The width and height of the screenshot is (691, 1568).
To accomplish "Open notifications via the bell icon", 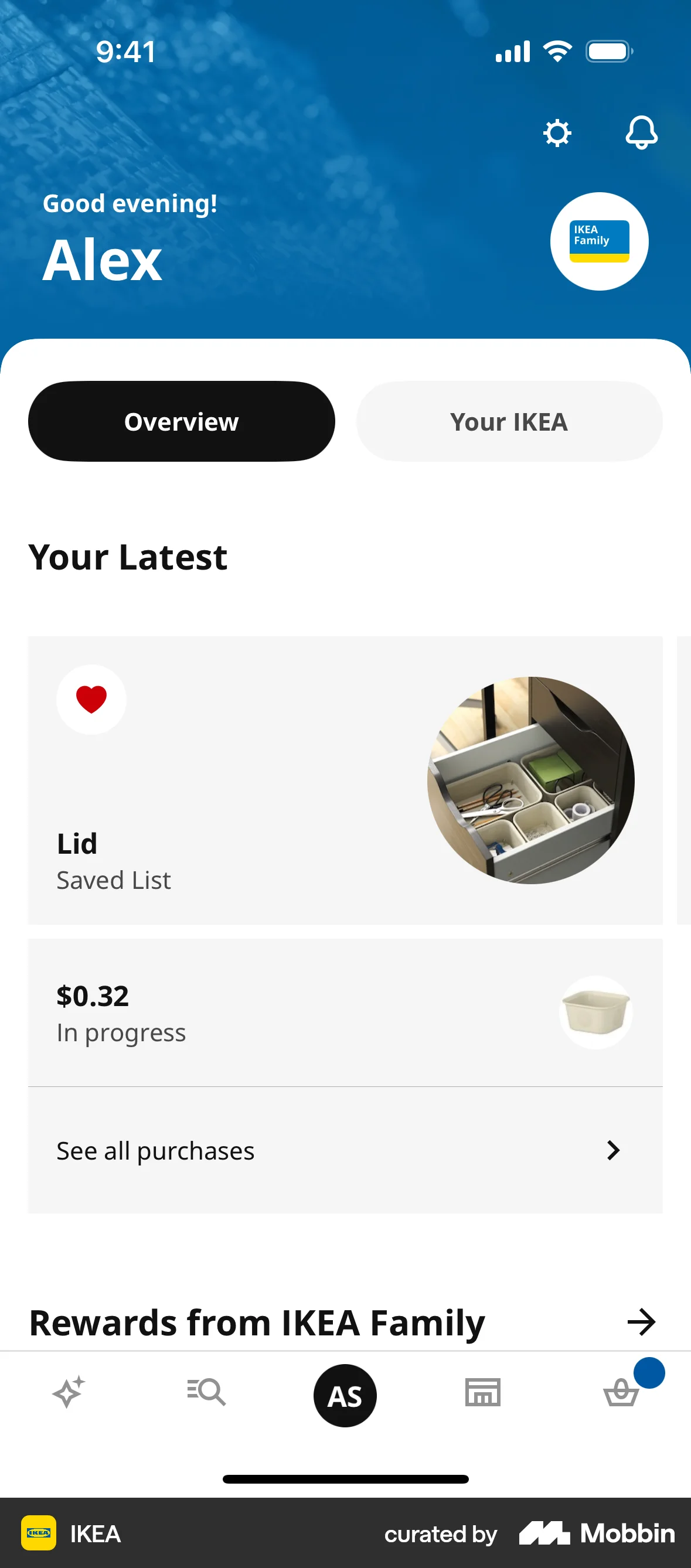I will 642,132.
